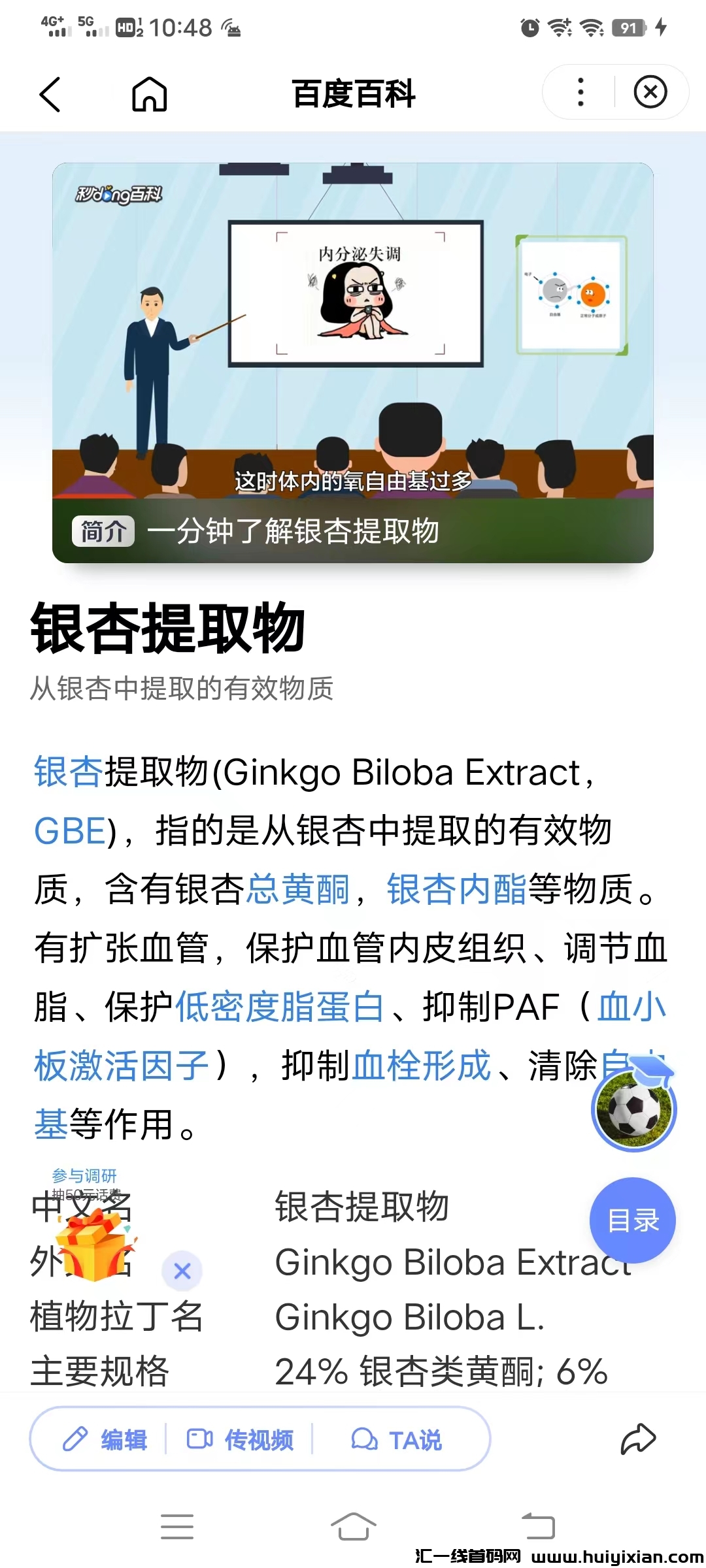
Task: Open the three-dot overflow menu
Action: coord(580,92)
